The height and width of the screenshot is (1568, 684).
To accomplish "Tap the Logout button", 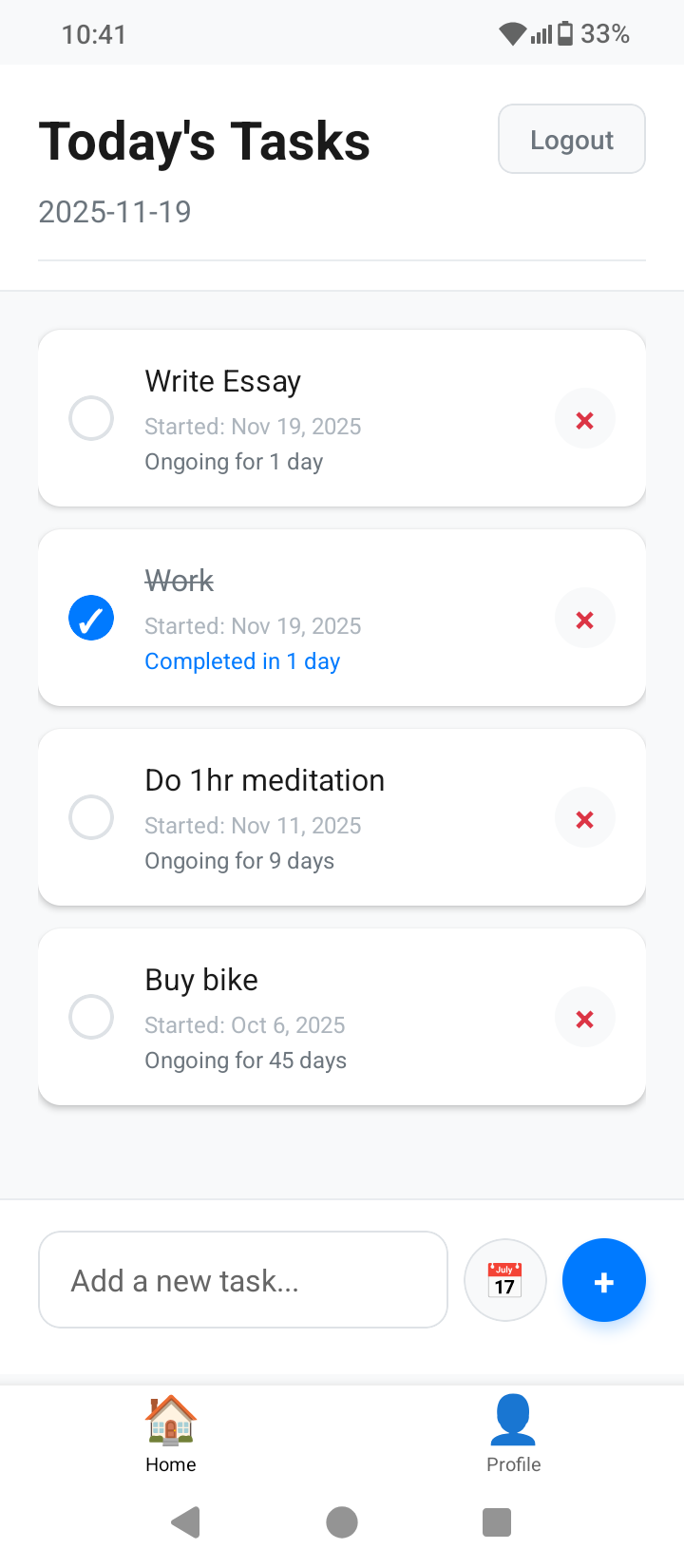I will click(571, 139).
